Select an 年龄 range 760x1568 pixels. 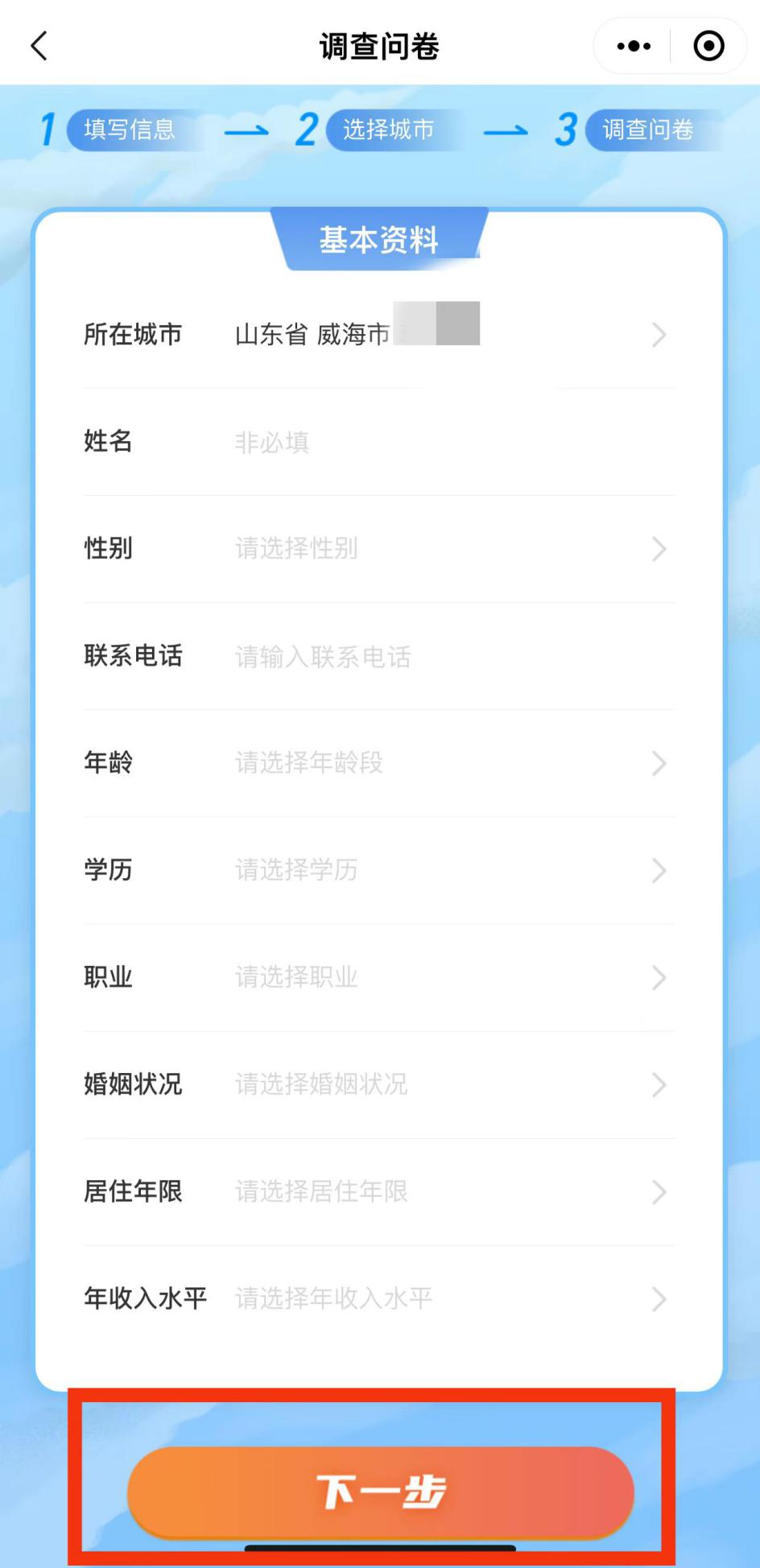pyautogui.click(x=451, y=763)
